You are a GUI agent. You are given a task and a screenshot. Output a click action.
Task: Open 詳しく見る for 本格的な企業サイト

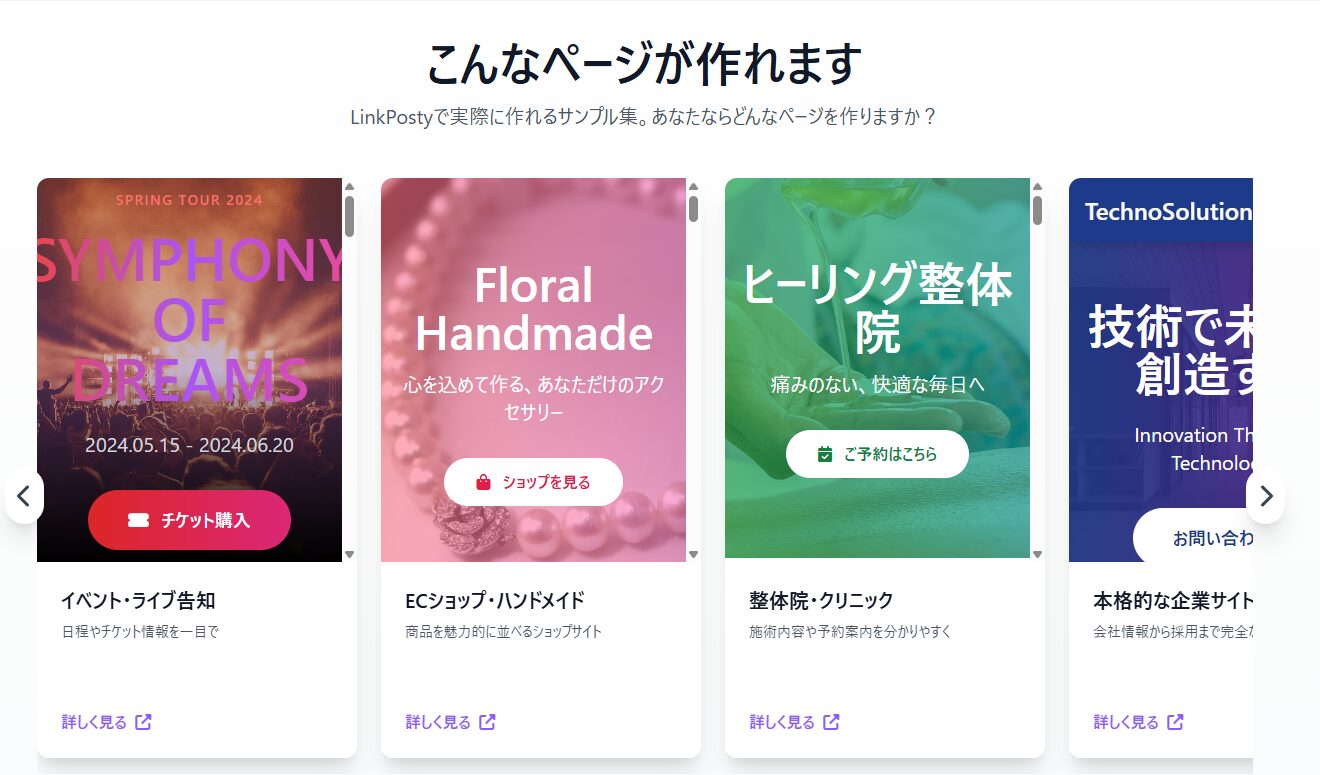(1139, 722)
